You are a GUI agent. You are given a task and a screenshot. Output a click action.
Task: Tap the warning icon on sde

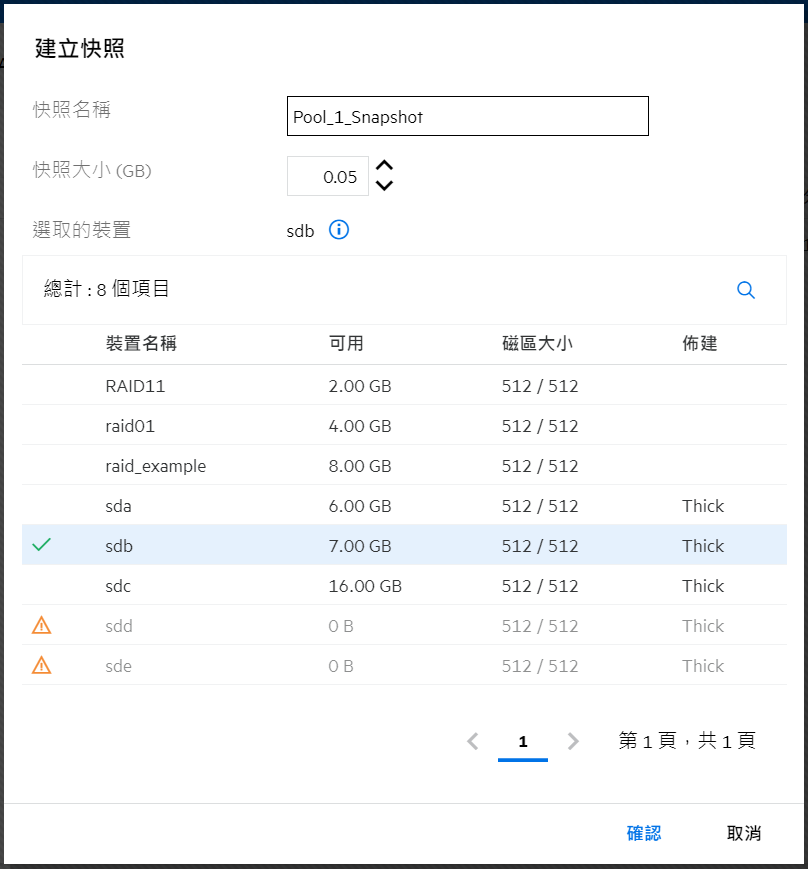(x=41, y=666)
